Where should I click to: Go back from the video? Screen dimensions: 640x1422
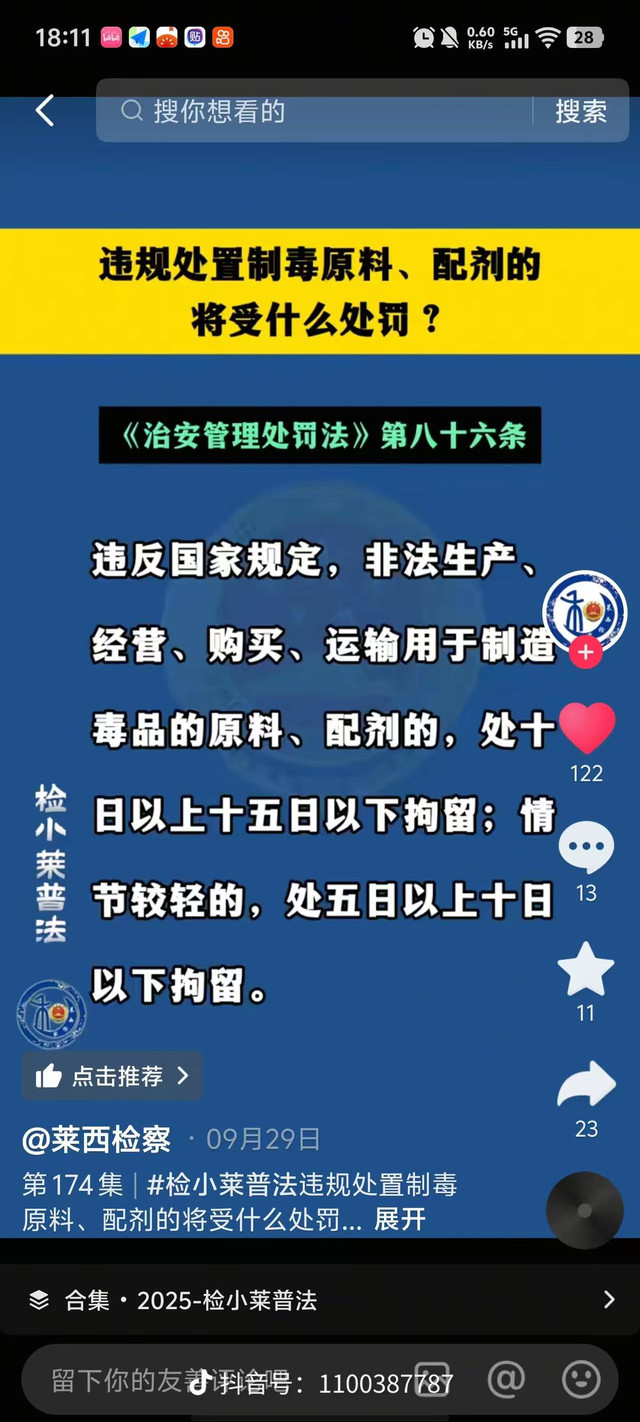(x=44, y=111)
